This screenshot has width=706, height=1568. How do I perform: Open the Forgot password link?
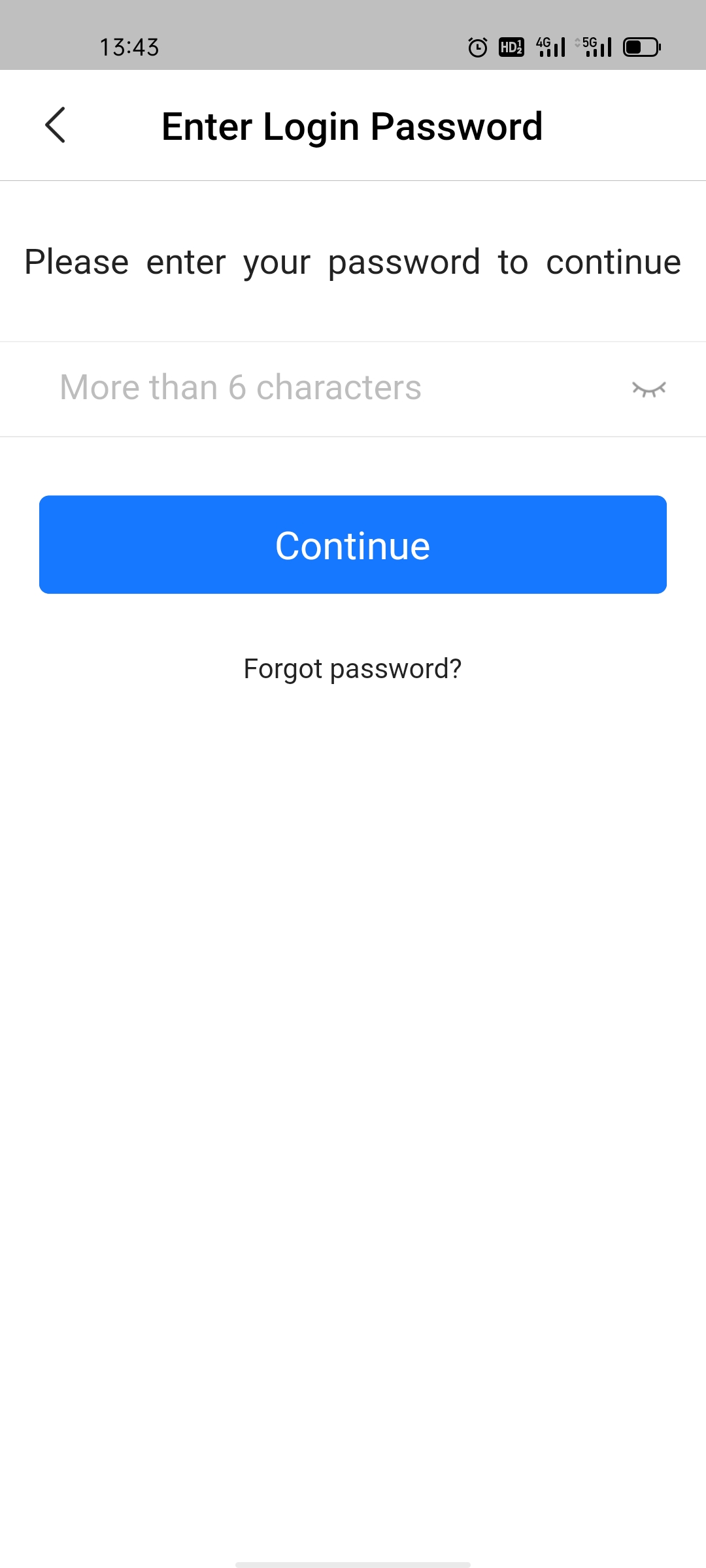pyautogui.click(x=353, y=669)
